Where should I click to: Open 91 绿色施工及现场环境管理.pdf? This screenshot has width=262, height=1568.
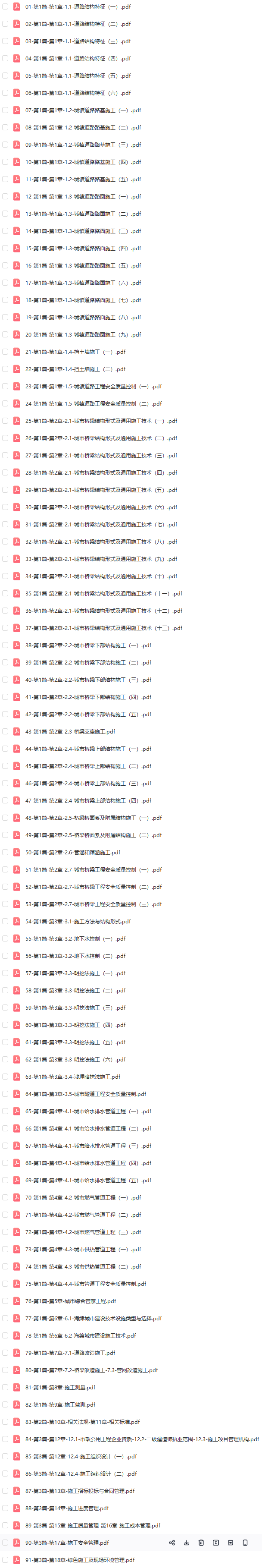coord(80,1560)
